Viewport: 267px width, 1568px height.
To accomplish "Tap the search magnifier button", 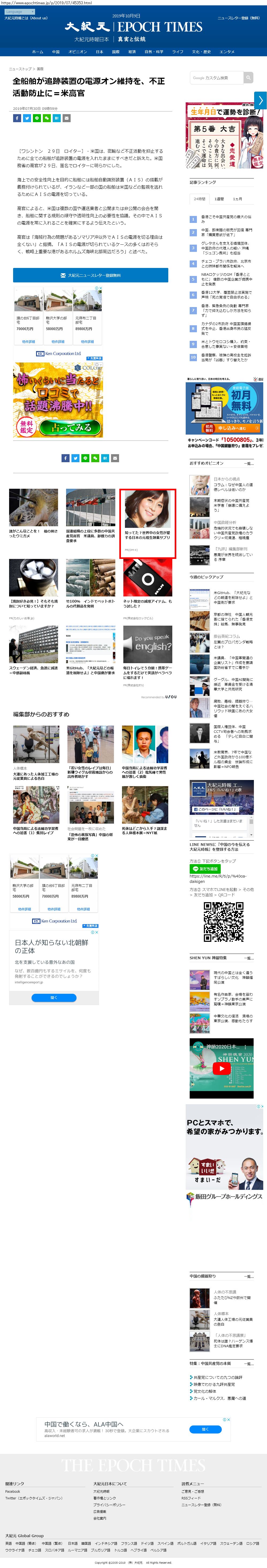I will tap(248, 78).
